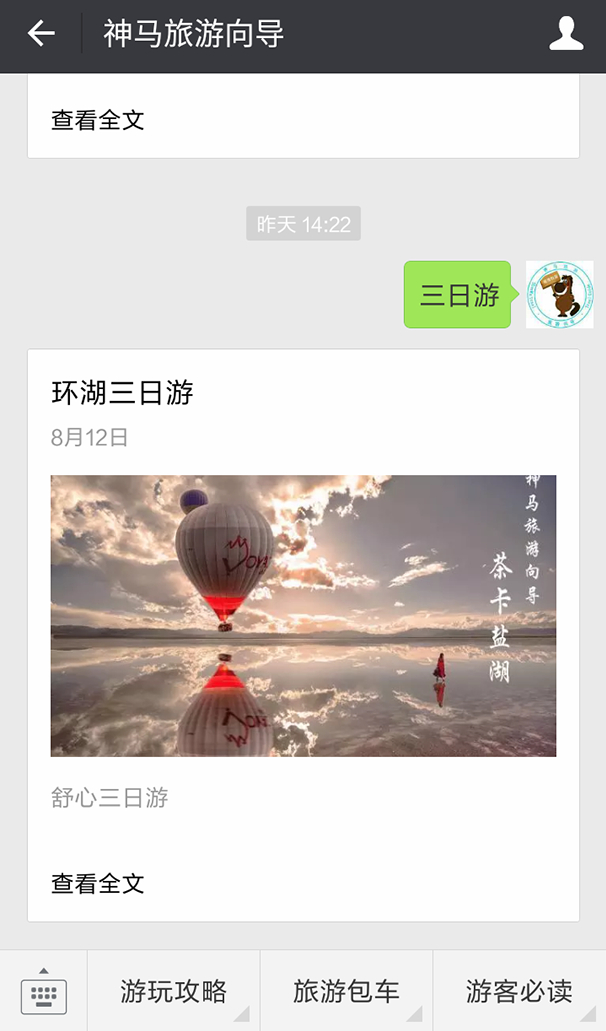Go back using the arrow icon

[41, 34]
